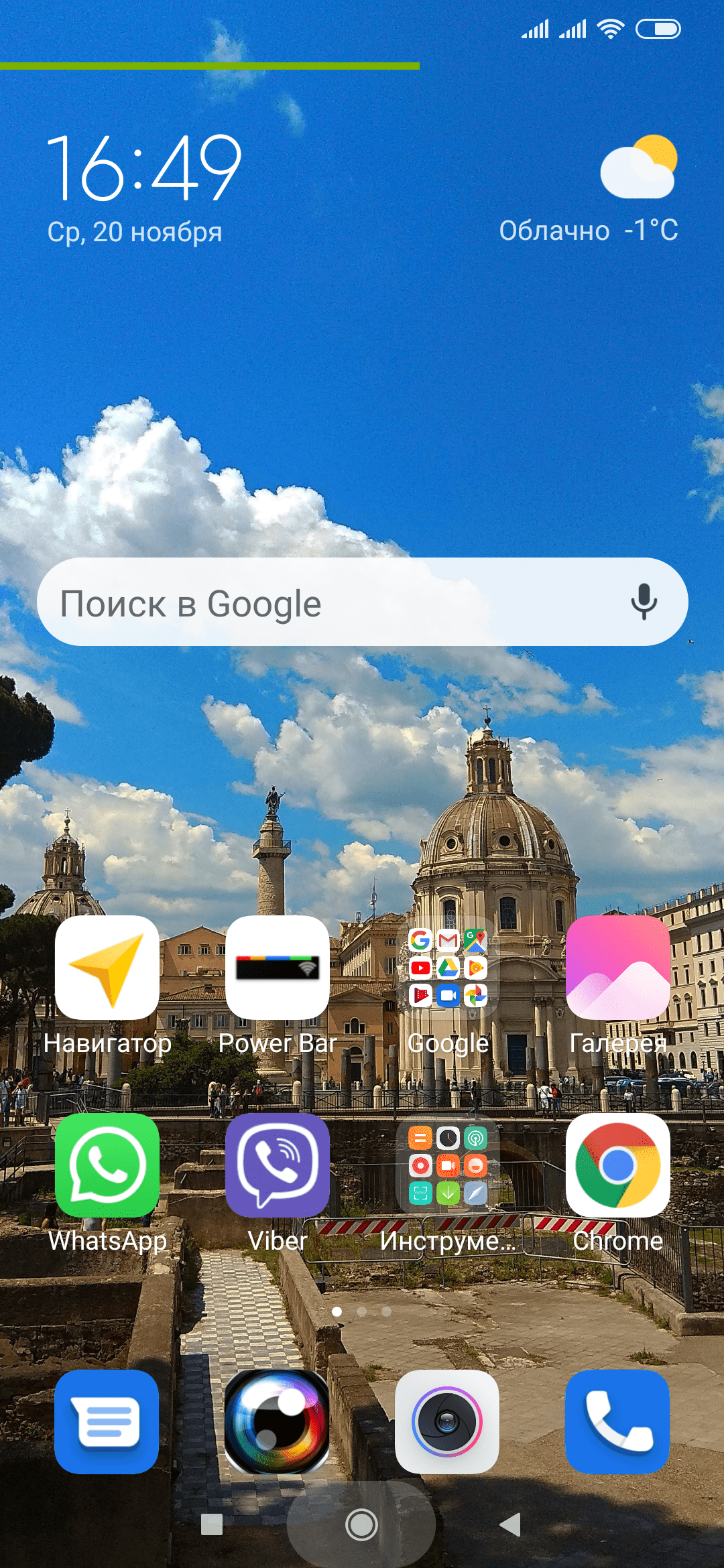Launch the Chrome browser
The image size is (724, 1568).
coord(618,1165)
